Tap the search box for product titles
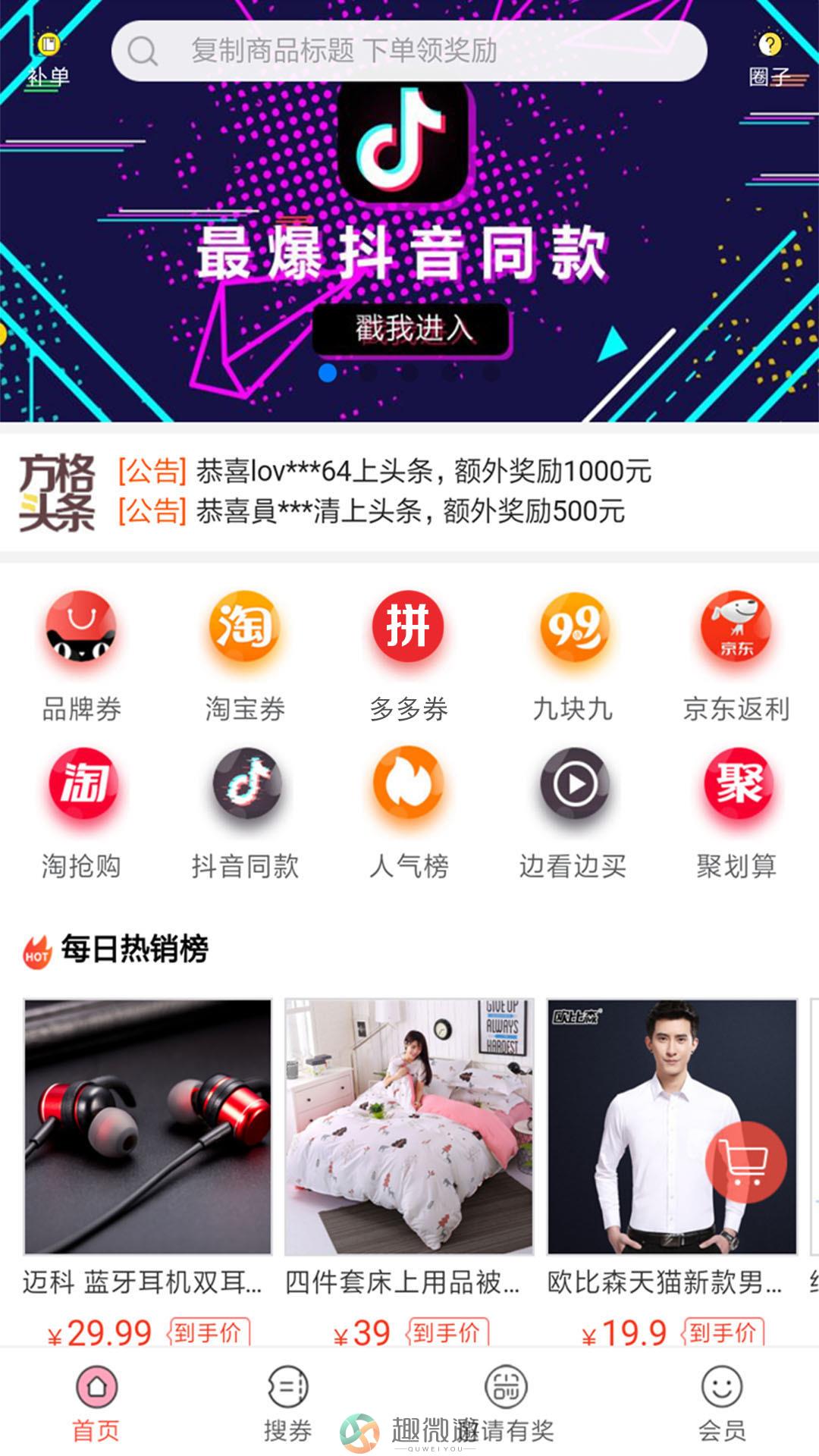The width and height of the screenshot is (819, 1456). [409, 51]
